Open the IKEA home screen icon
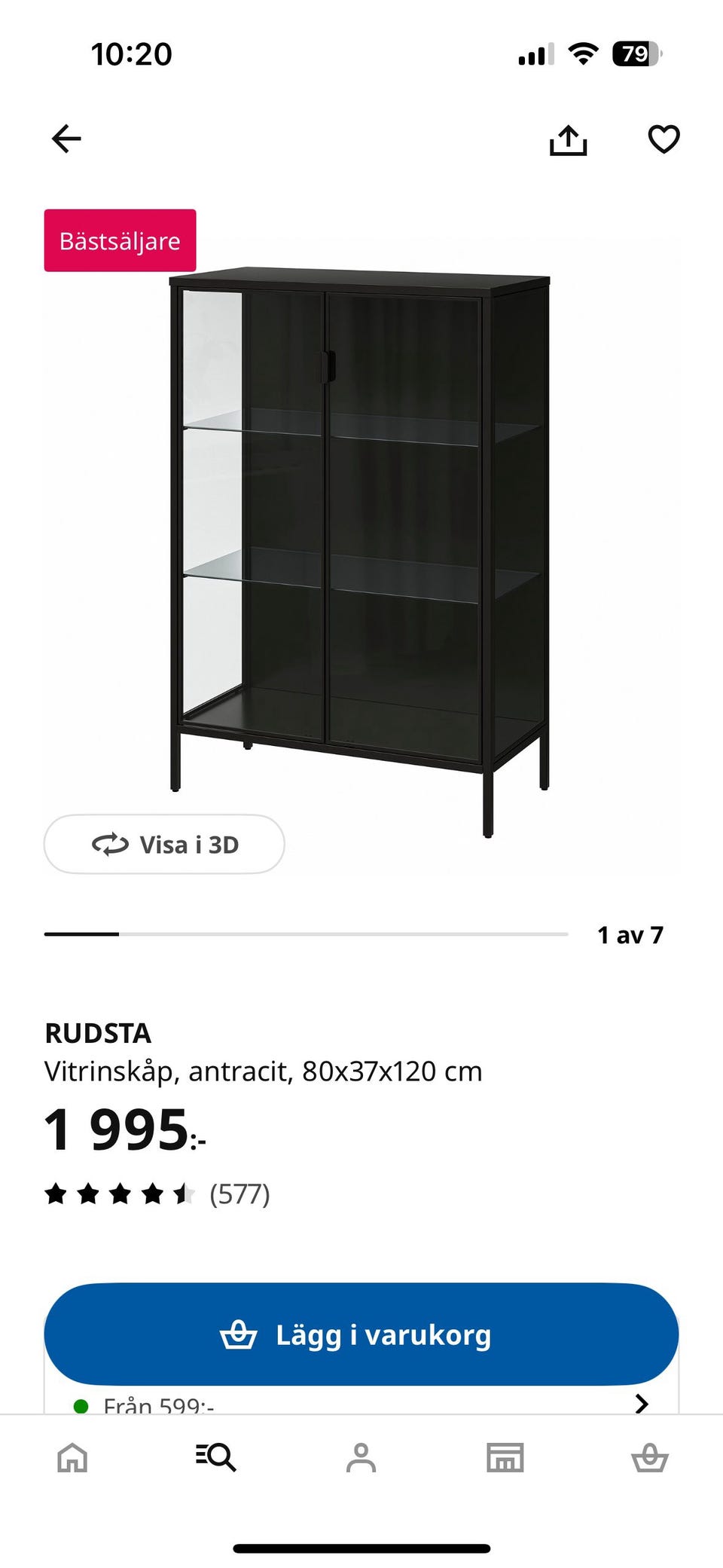 pyautogui.click(x=72, y=1459)
